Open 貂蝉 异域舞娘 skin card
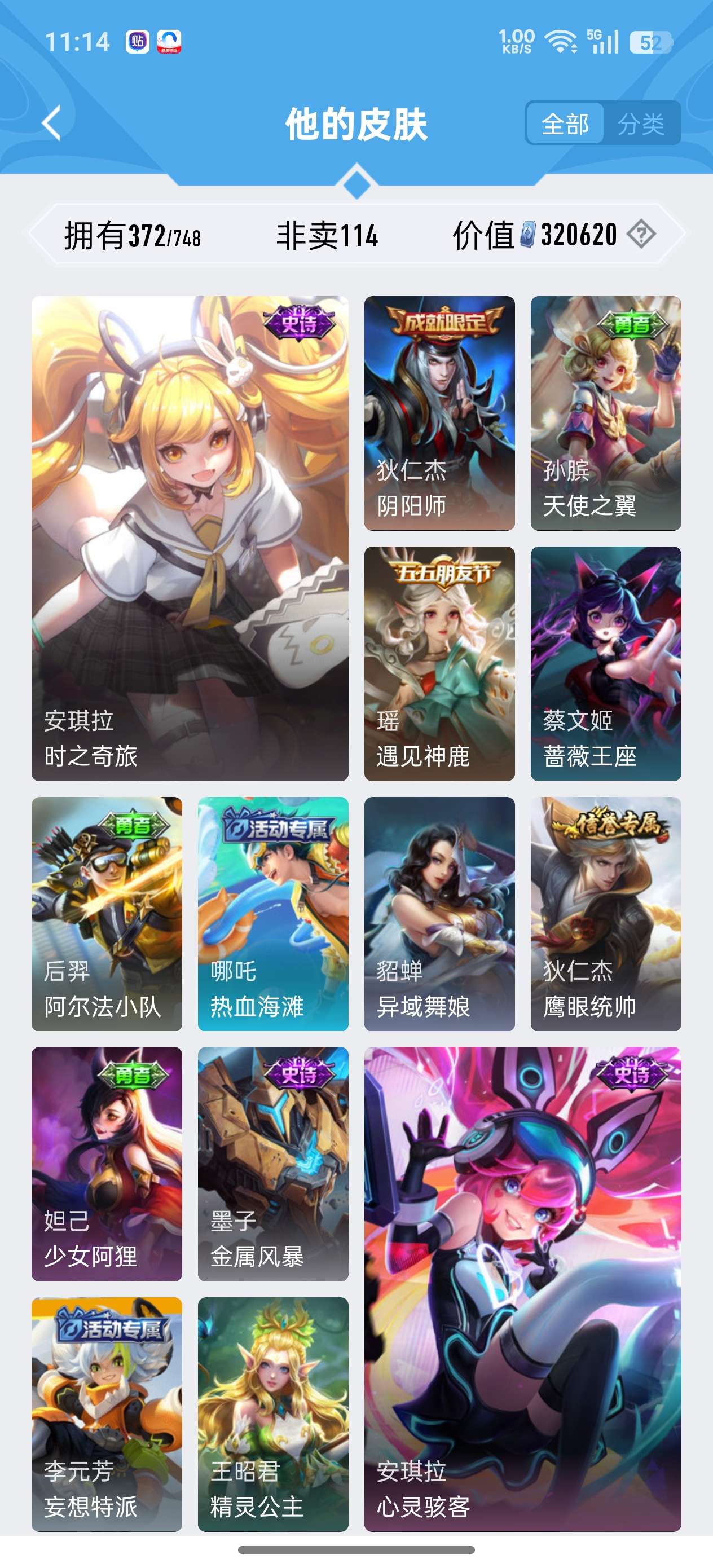This screenshot has width=713, height=1568. pyautogui.click(x=439, y=914)
